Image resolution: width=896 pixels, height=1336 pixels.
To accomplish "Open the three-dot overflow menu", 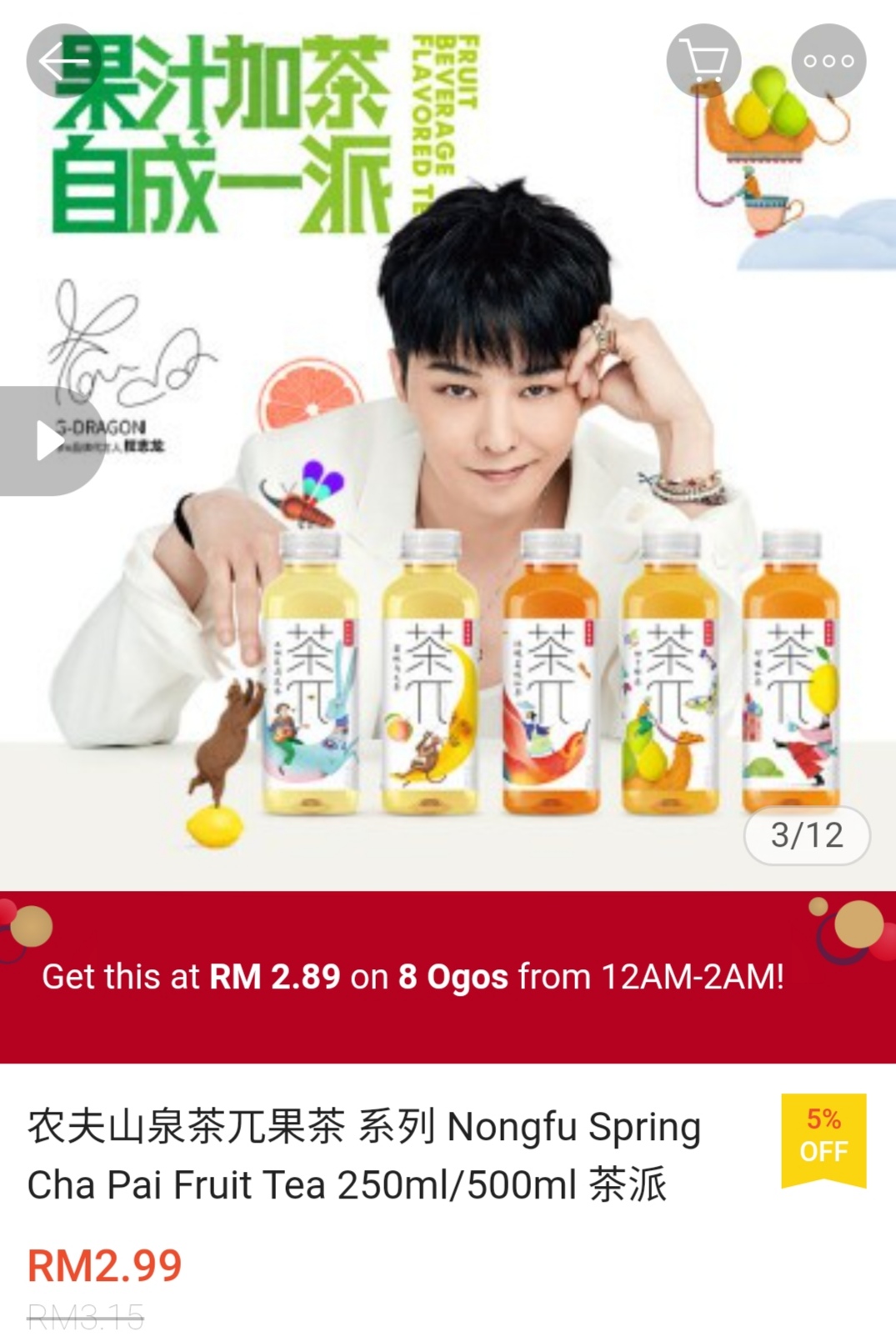I will 828,61.
